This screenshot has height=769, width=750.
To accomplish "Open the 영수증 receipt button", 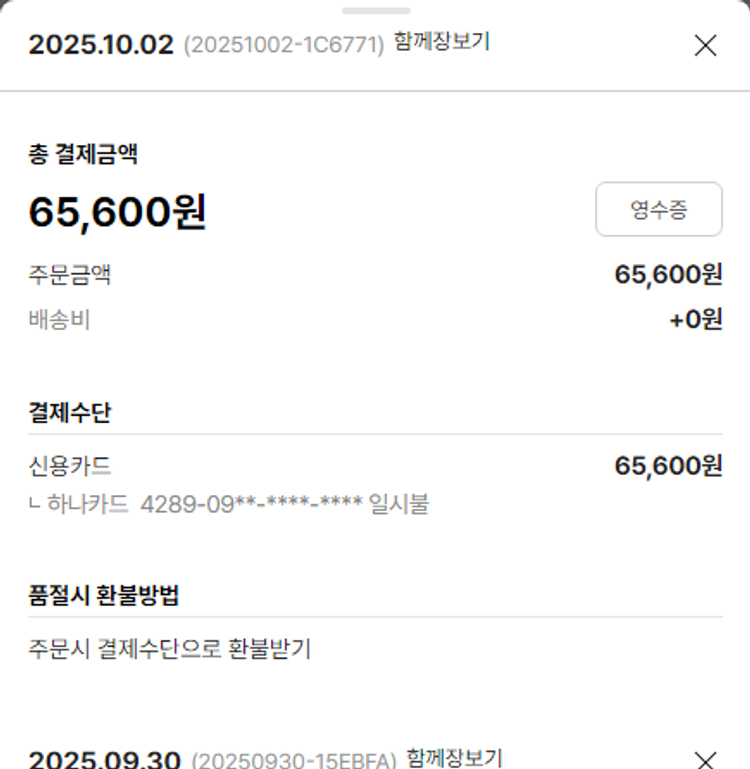I will click(658, 209).
